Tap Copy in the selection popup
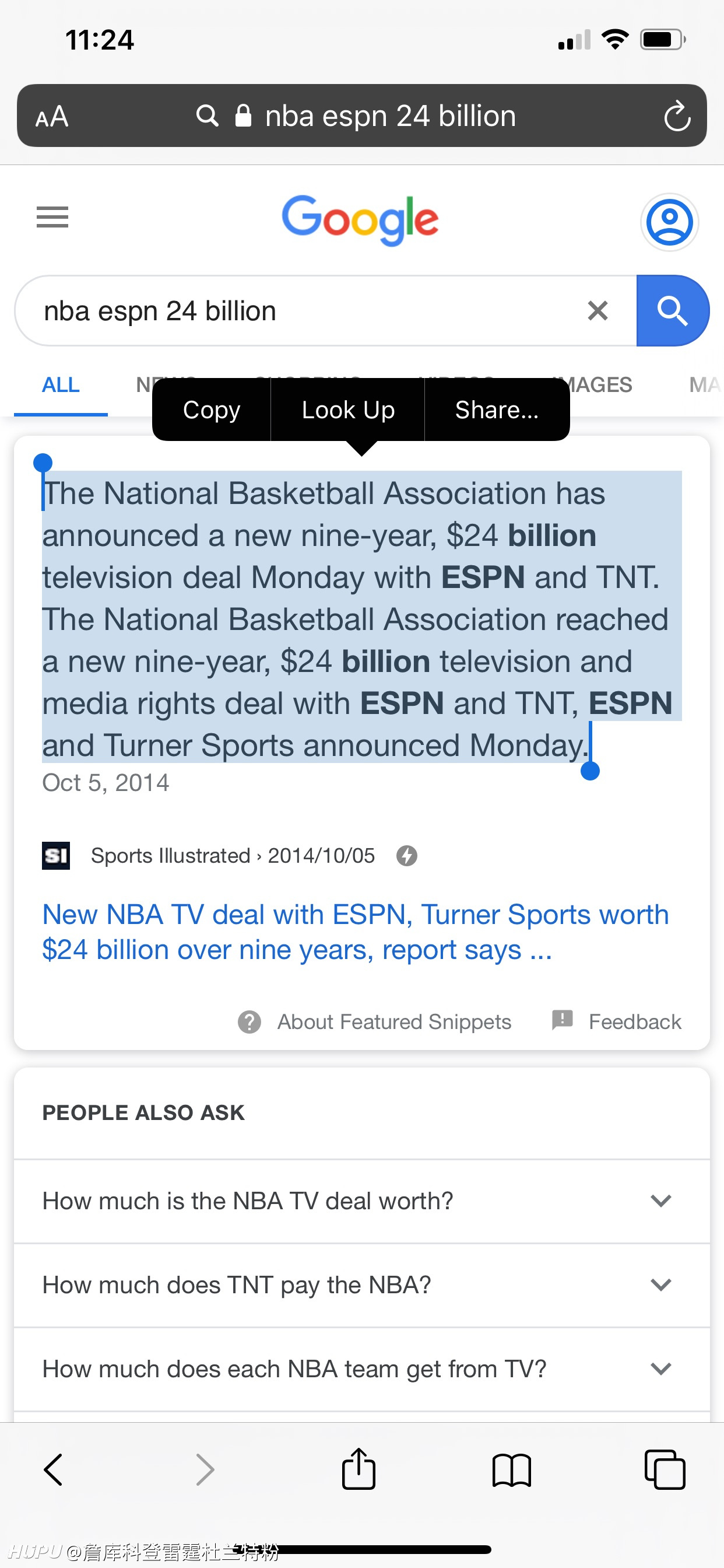The image size is (724, 1568). click(x=211, y=409)
